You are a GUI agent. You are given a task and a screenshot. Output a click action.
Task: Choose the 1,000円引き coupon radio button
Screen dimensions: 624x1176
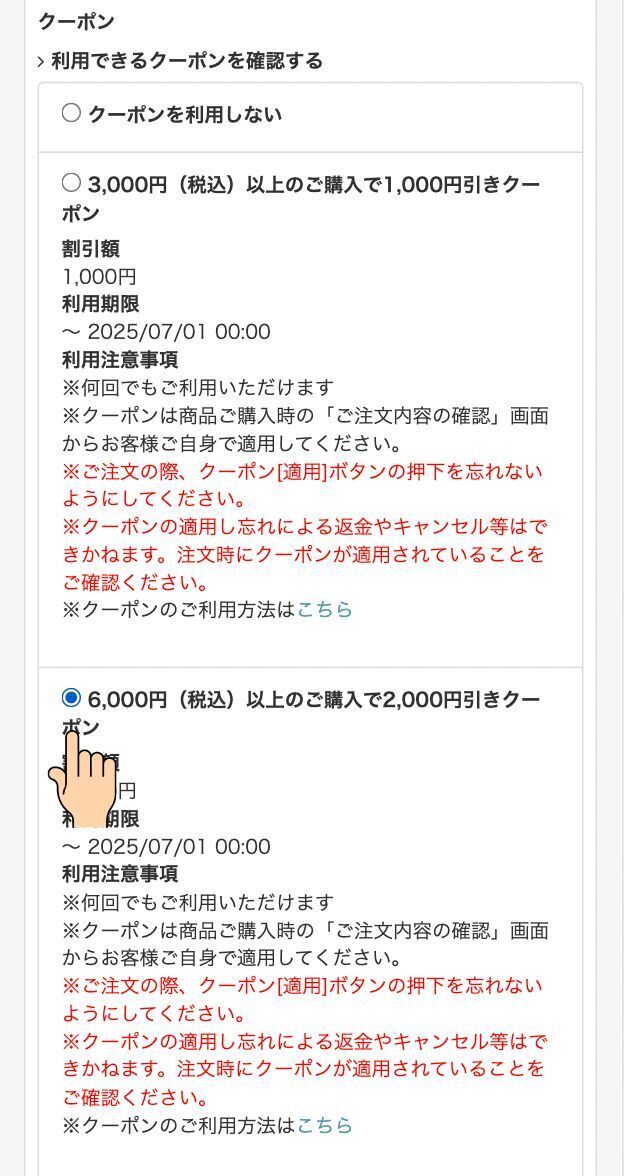coord(71,183)
